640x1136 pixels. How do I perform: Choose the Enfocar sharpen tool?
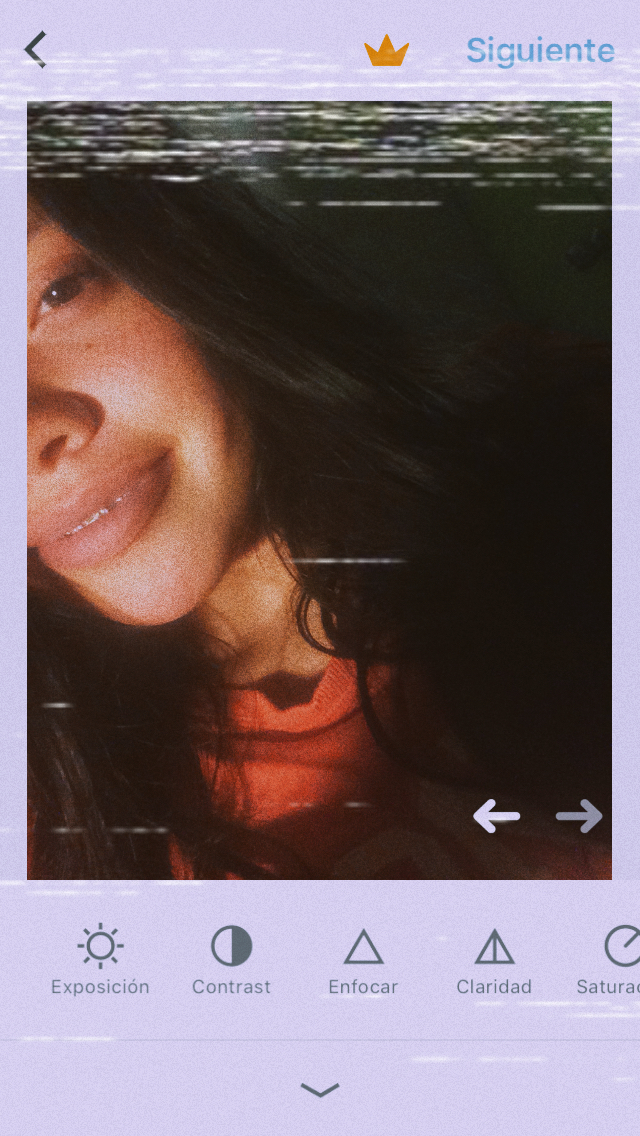[x=363, y=960]
